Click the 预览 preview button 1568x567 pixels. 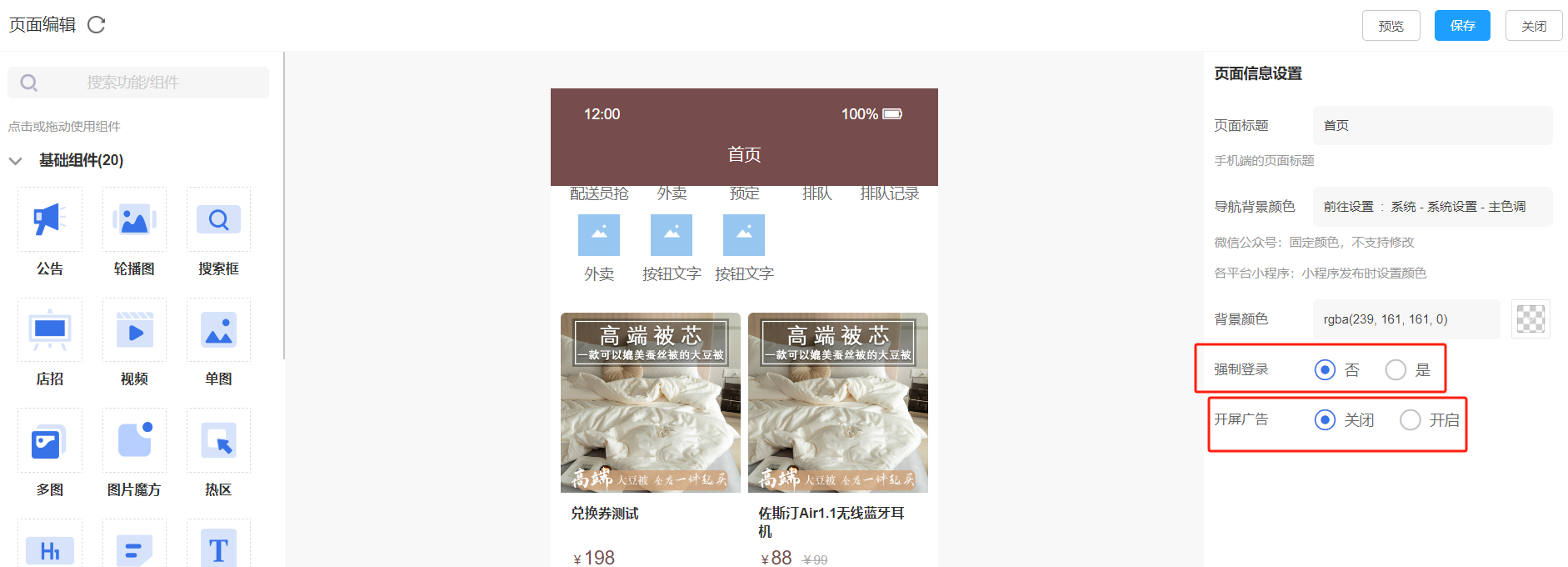[1391, 26]
